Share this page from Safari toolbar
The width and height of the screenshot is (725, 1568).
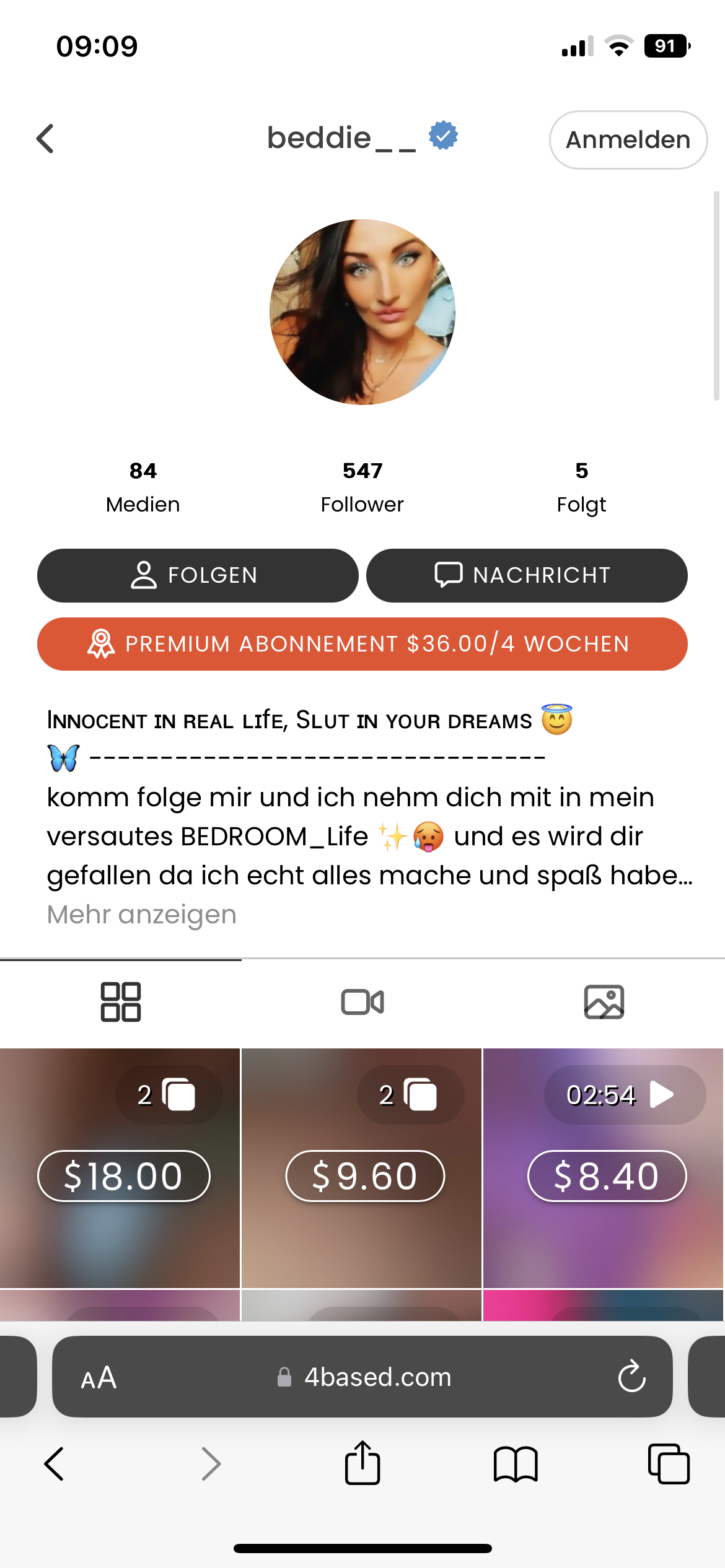[x=362, y=1464]
